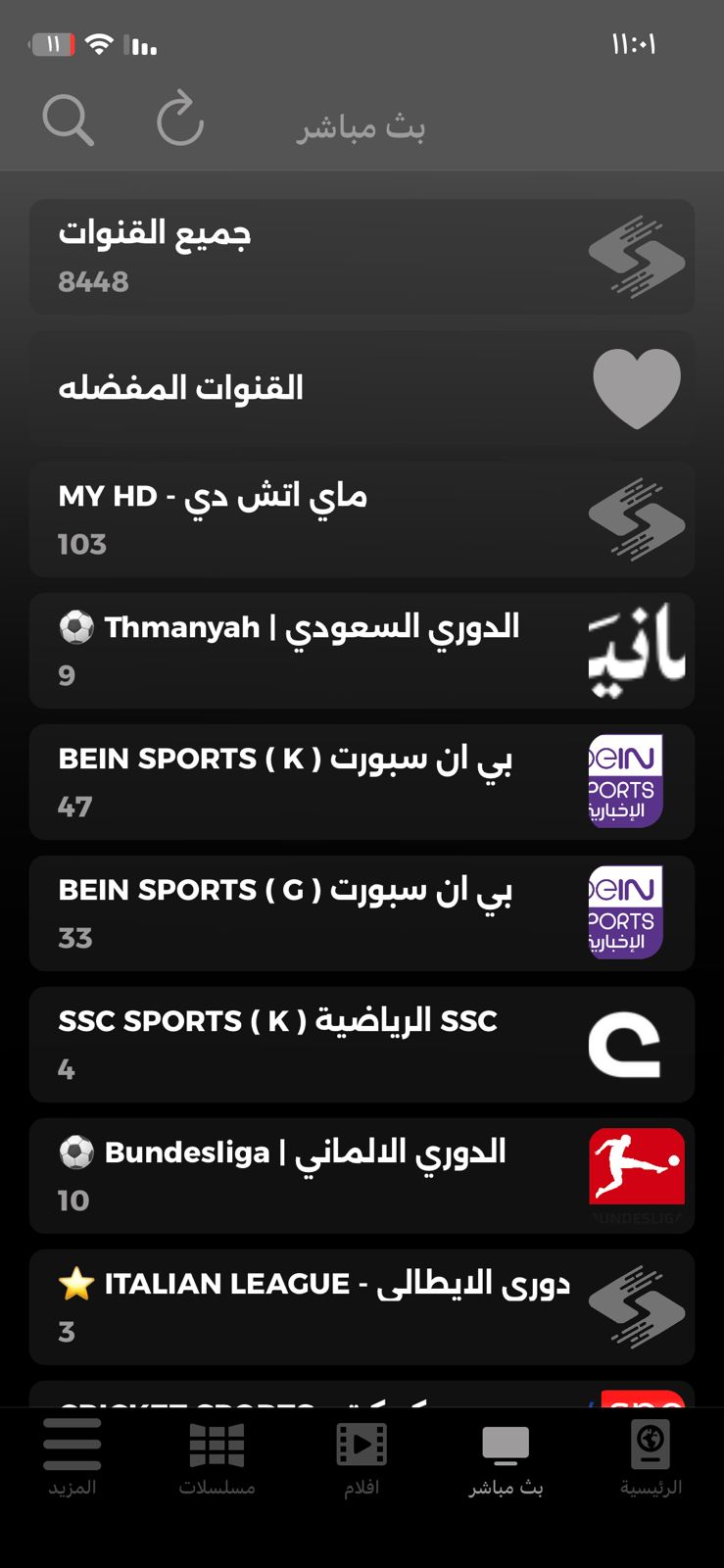Screen dimensions: 724x1568
Task: Select the MY HD - ماي اتش دي category
Action: click(362, 519)
